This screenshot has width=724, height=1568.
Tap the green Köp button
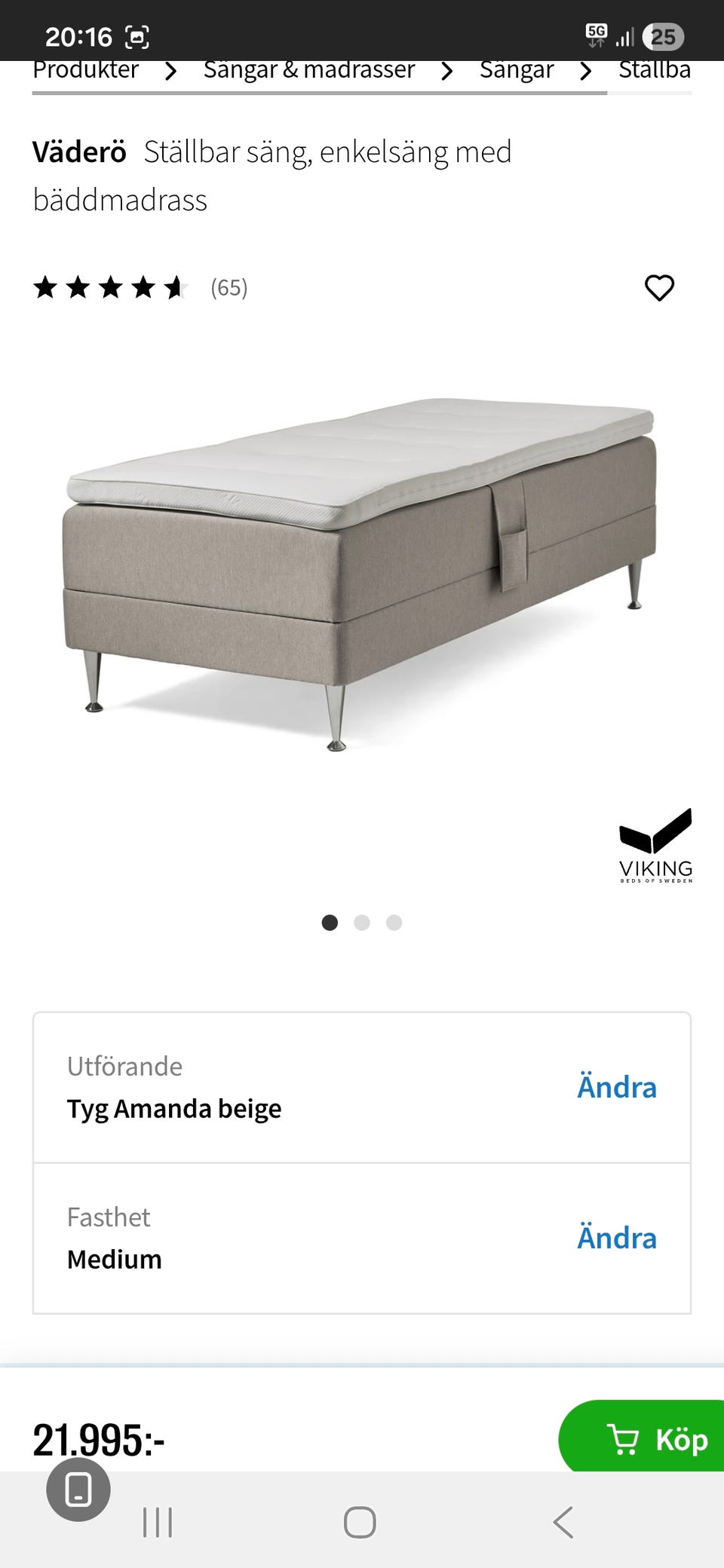pos(655,1439)
